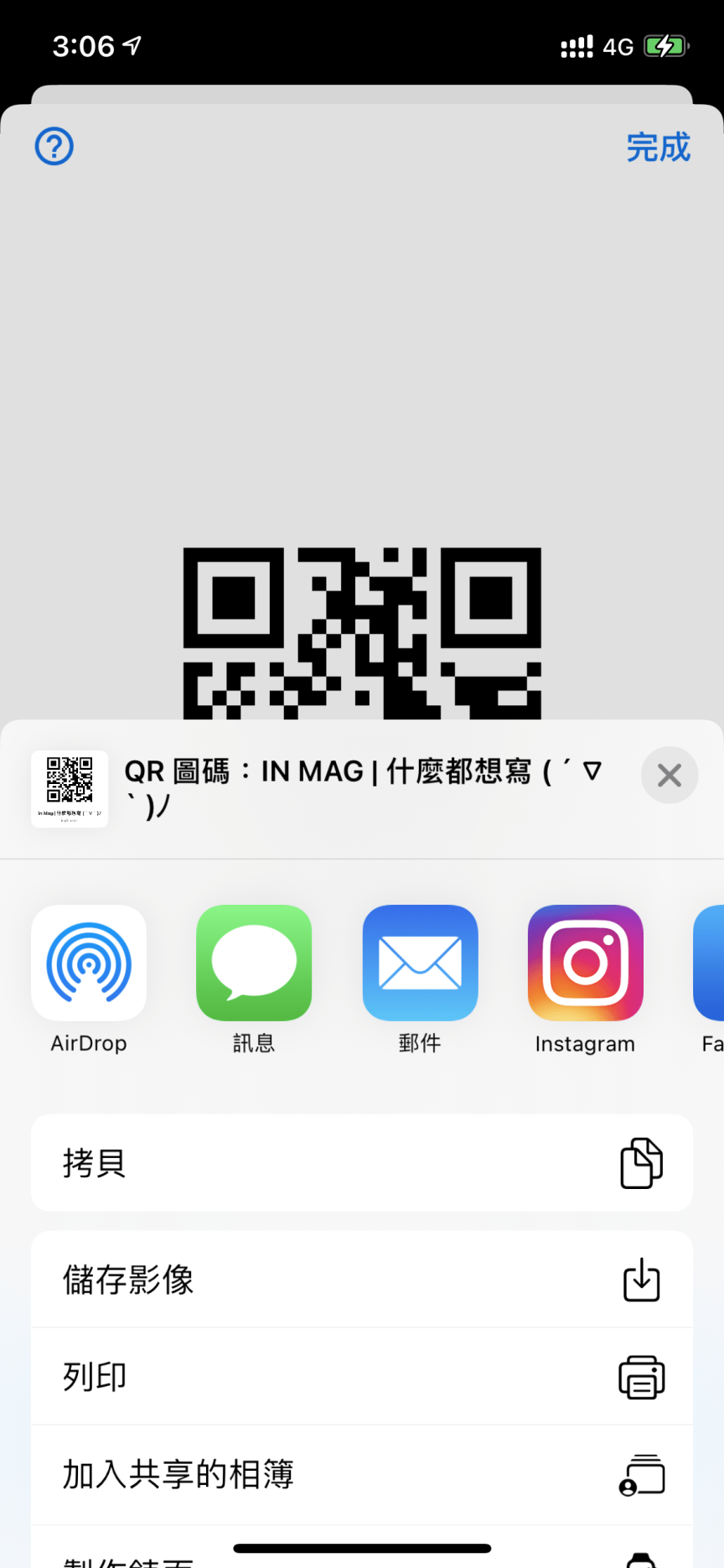Viewport: 724px width, 1568px height.
Task: Choose 加入共享的相簿 to share the photo
Action: [362, 1474]
